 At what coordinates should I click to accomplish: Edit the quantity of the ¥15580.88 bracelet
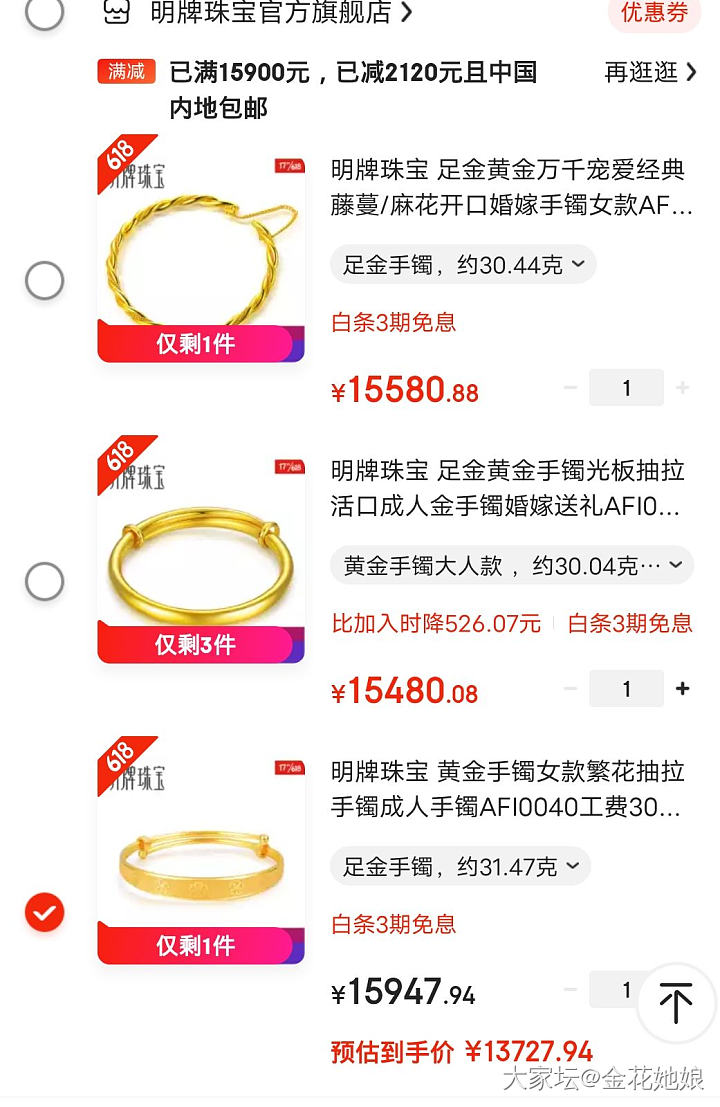click(x=626, y=388)
